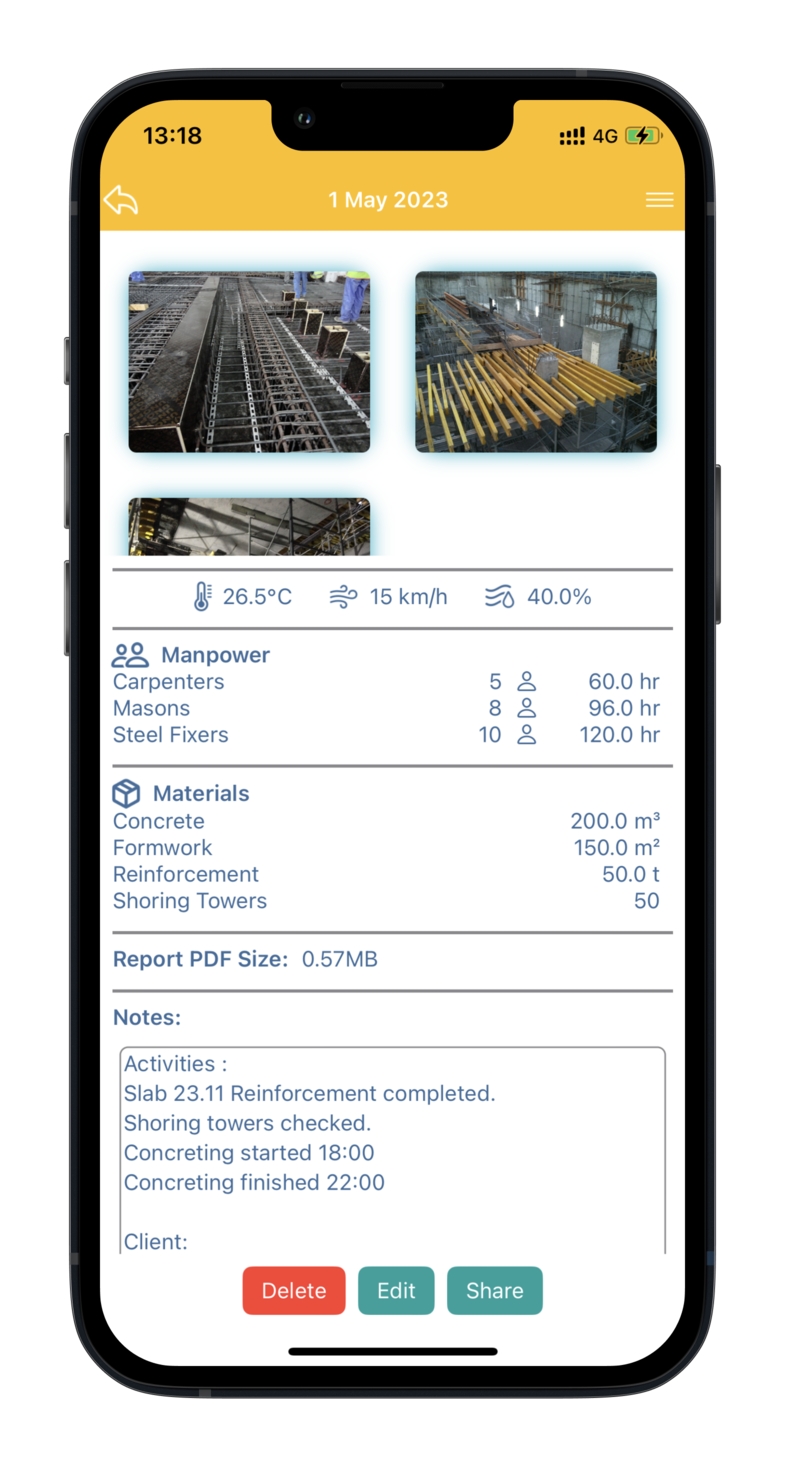Open the third partially visible site photo
The height and width of the screenshot is (1466, 785).
(249, 527)
